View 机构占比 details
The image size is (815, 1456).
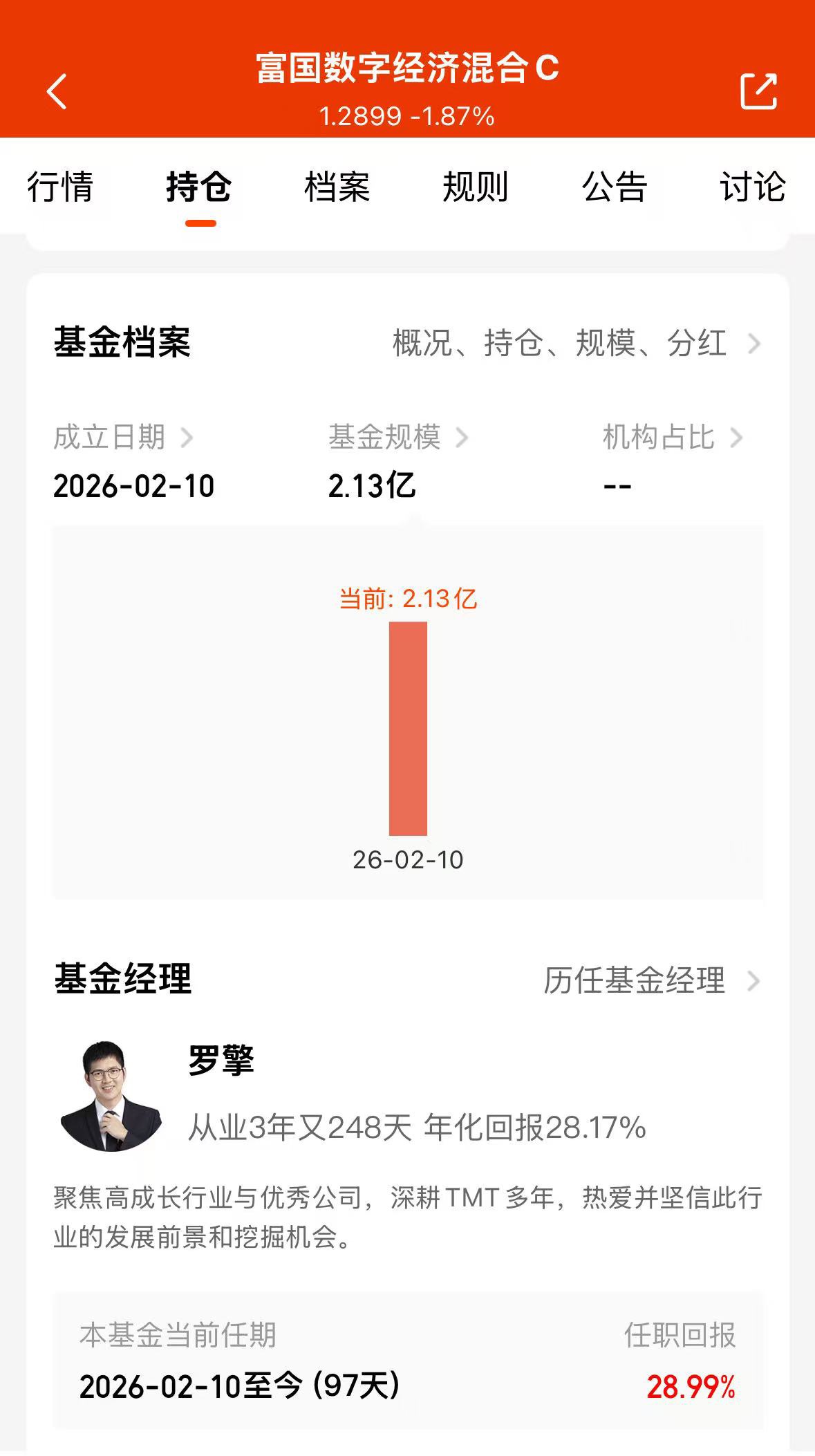click(x=673, y=438)
